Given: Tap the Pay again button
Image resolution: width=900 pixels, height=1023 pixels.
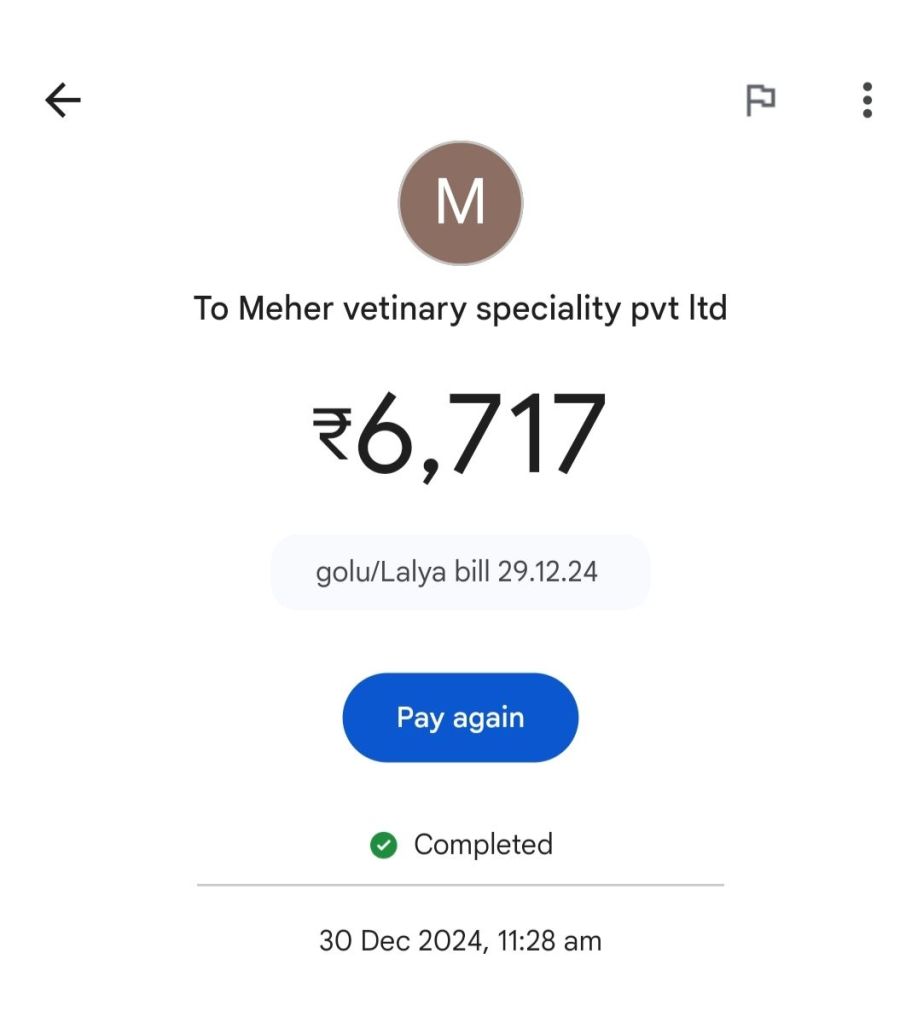Looking at the screenshot, I should [460, 718].
